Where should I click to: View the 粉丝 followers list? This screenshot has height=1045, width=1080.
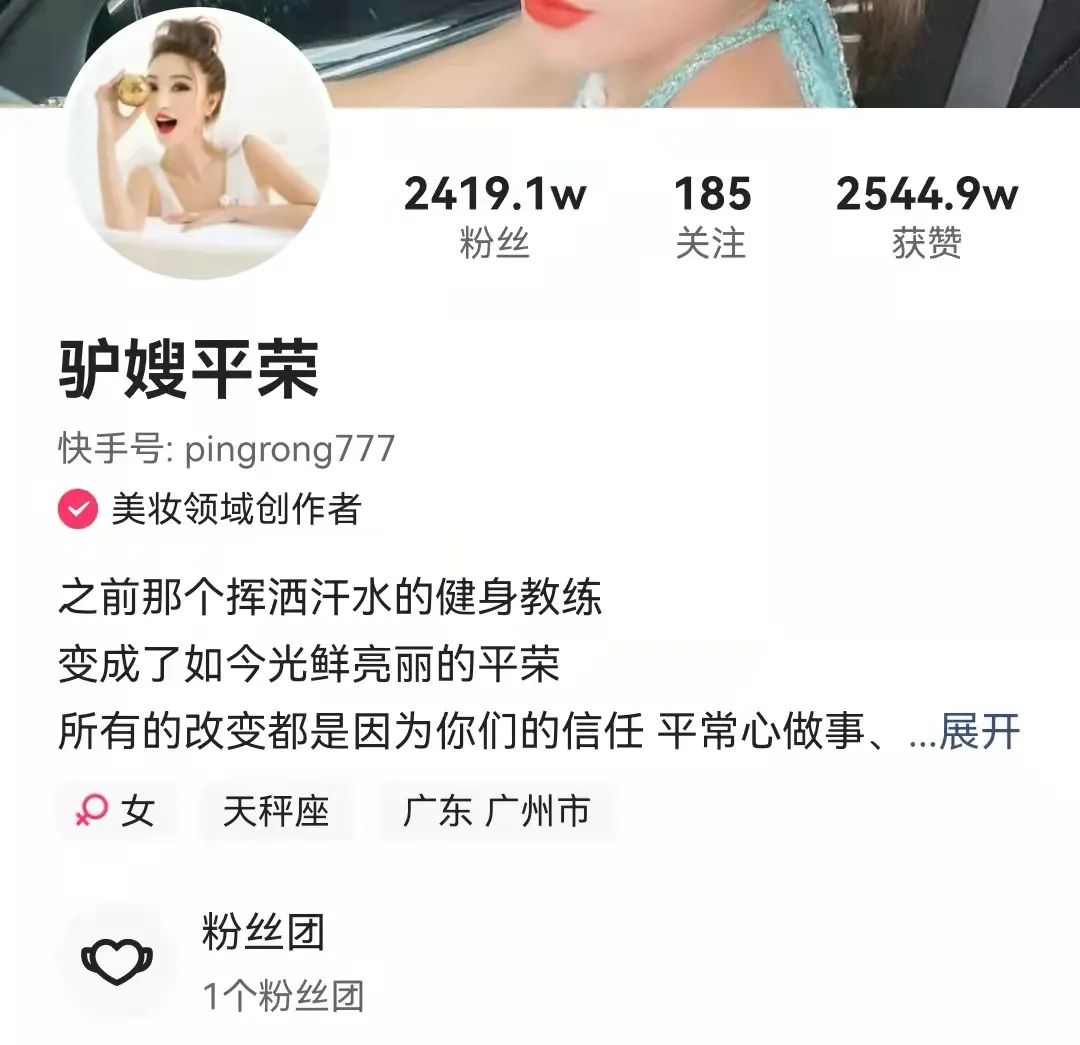point(494,216)
